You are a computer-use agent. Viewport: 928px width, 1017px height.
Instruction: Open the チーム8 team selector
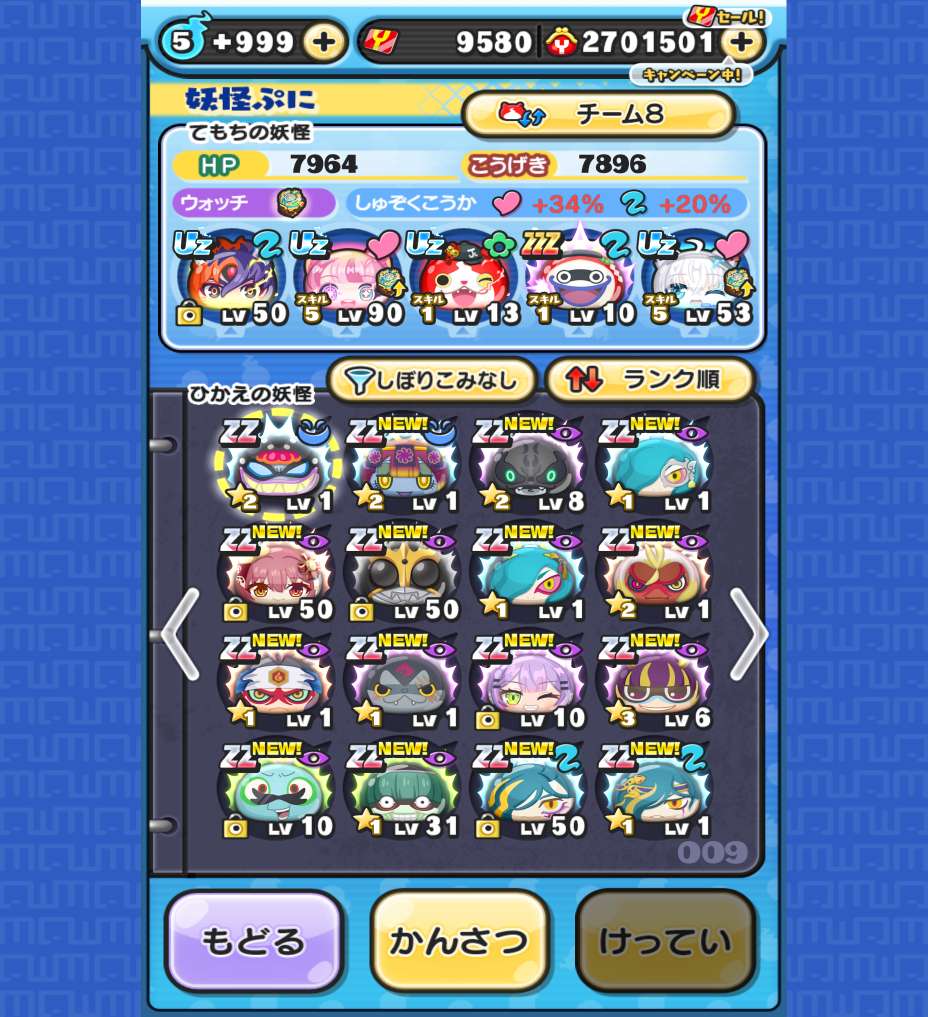pos(599,114)
